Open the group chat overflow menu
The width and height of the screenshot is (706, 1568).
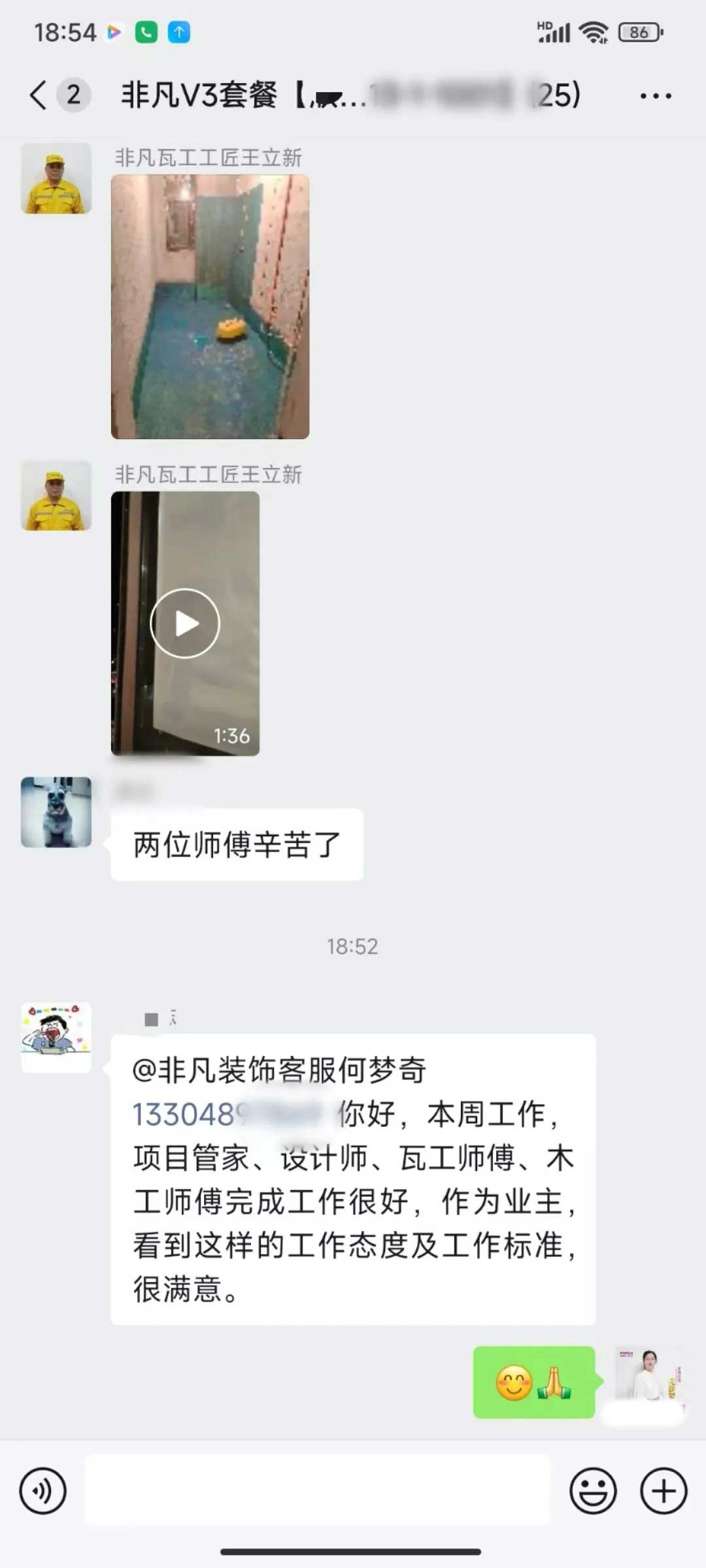(655, 96)
